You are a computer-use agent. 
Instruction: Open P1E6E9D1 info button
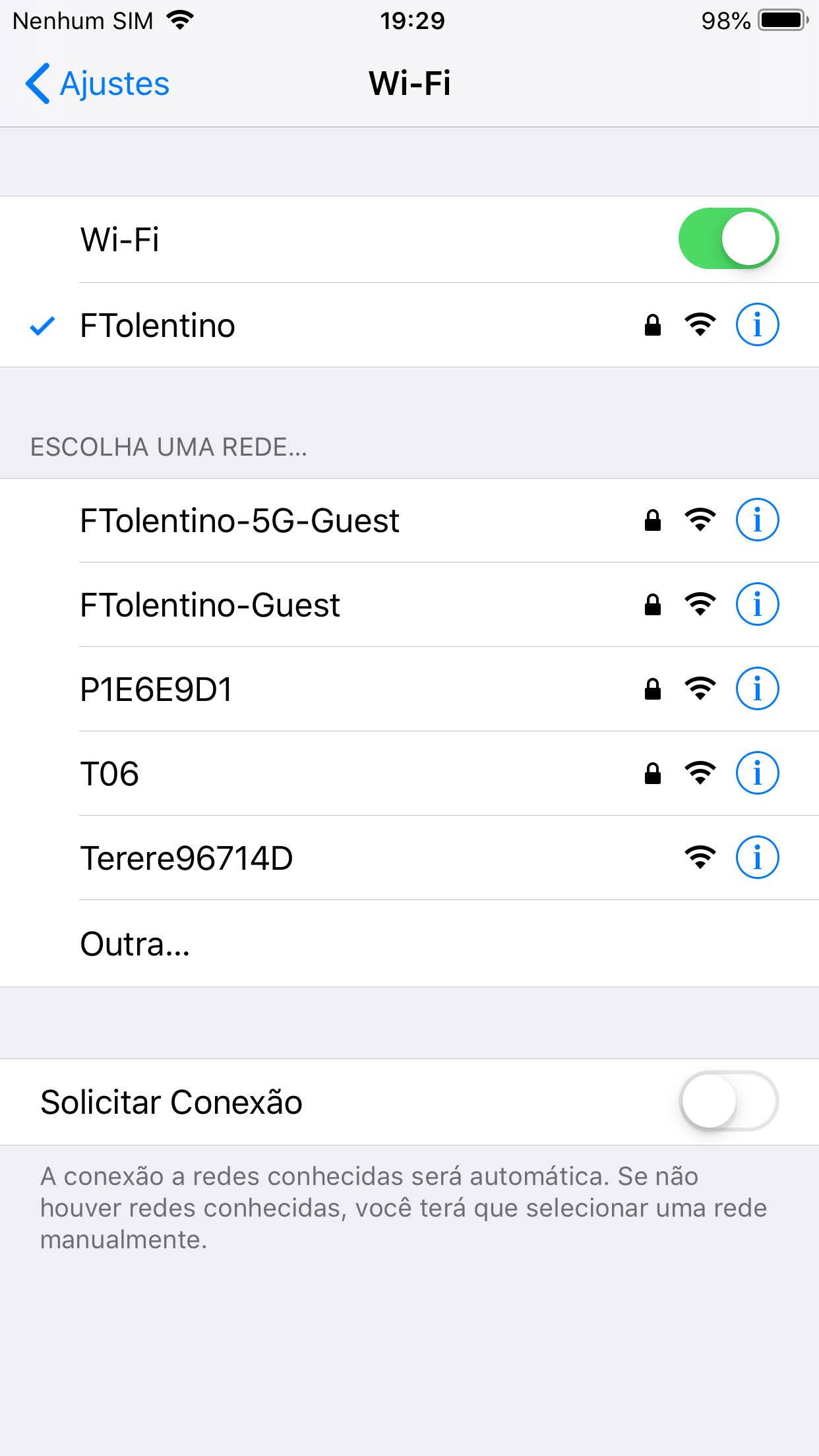click(757, 689)
